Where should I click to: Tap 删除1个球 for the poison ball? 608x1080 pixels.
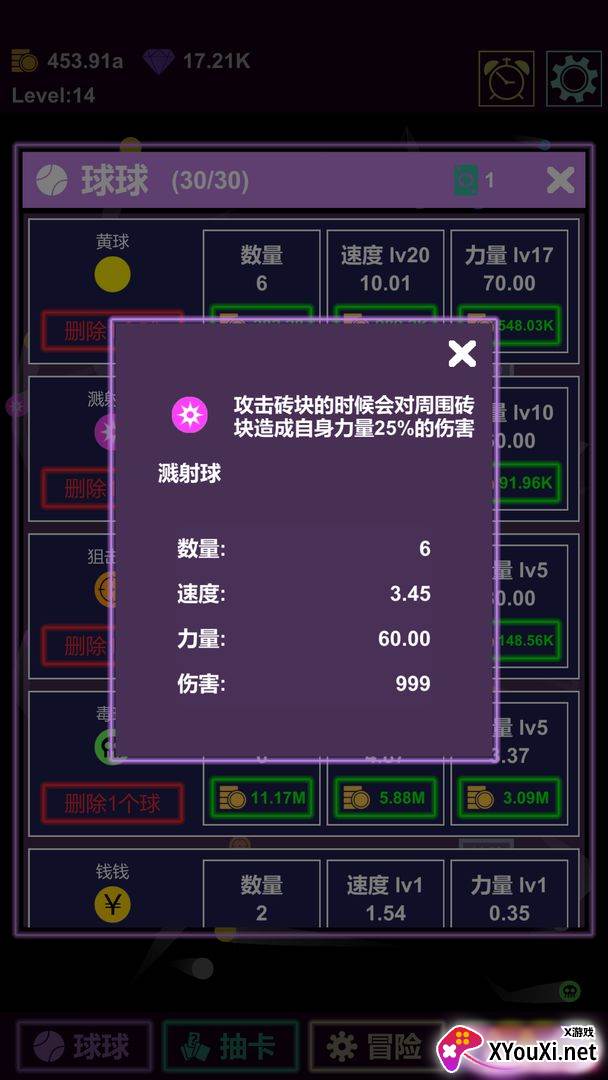(112, 803)
